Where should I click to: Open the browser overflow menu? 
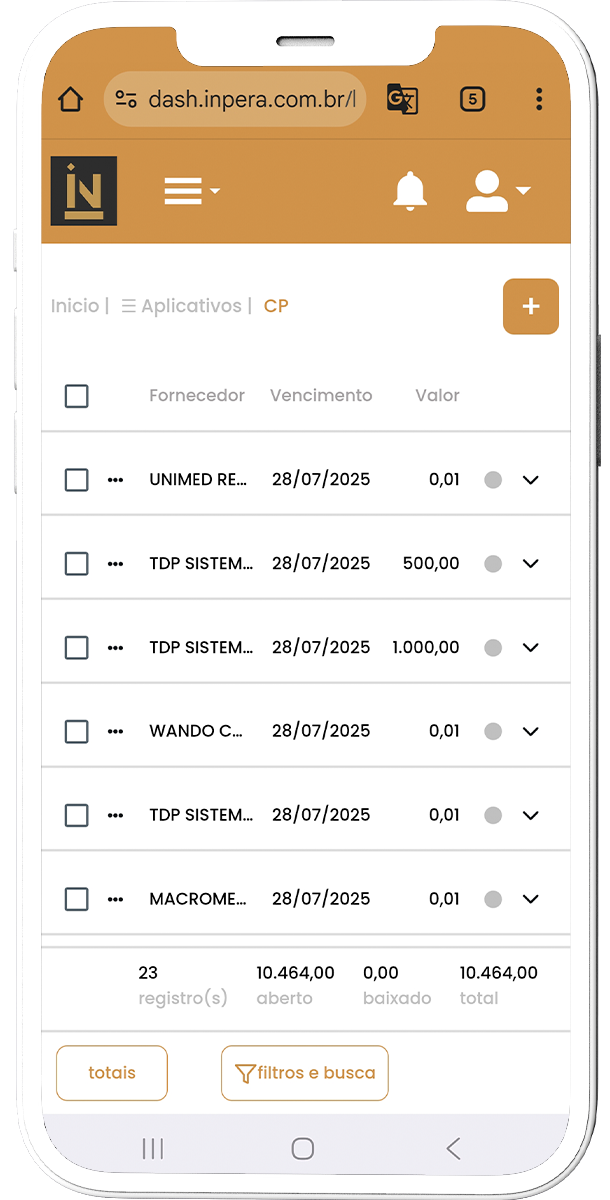[x=539, y=99]
